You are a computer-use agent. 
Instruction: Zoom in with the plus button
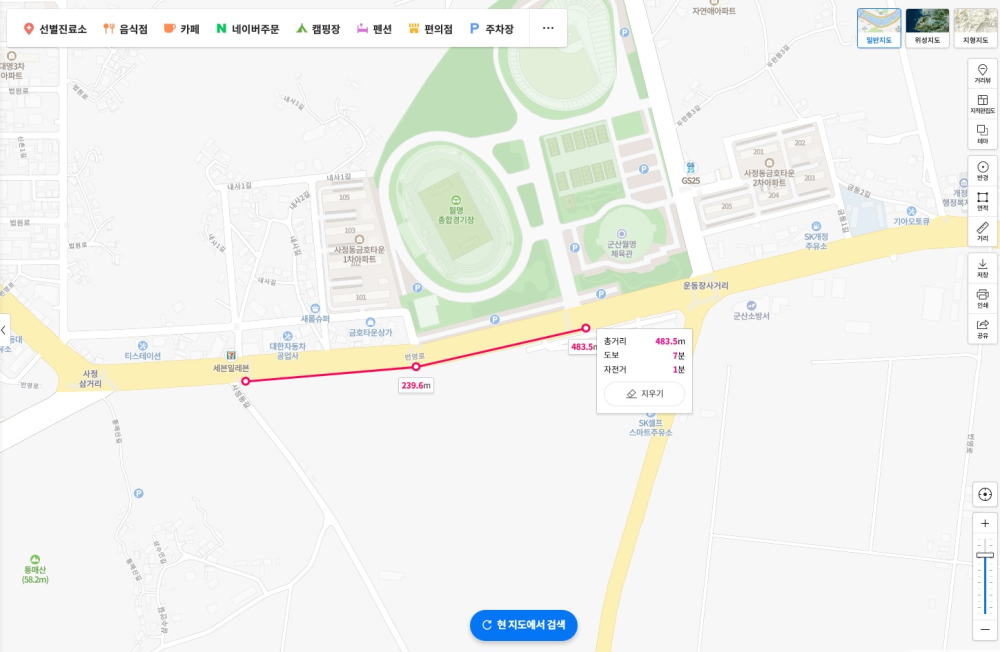[x=985, y=523]
